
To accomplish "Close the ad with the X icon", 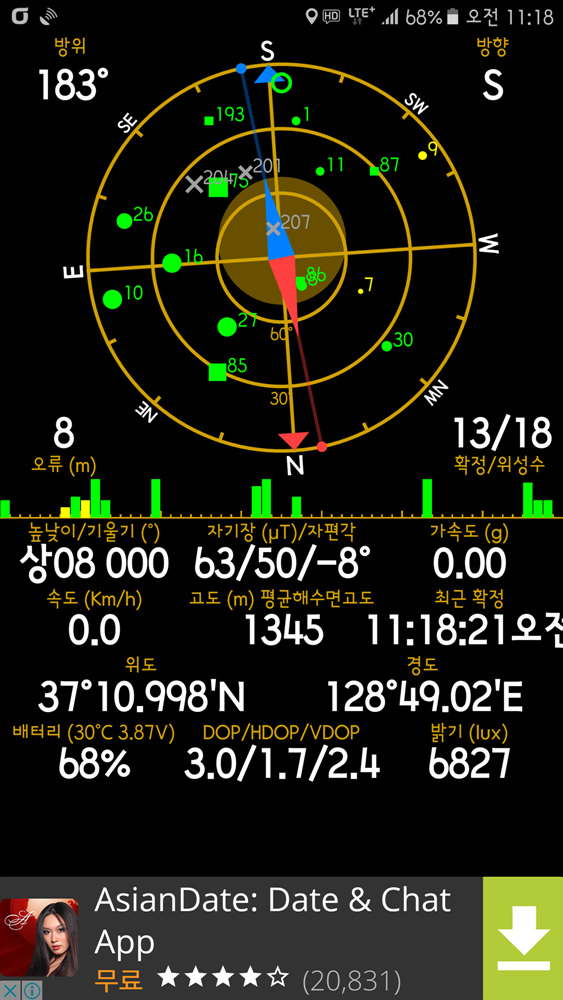I will click(10, 990).
